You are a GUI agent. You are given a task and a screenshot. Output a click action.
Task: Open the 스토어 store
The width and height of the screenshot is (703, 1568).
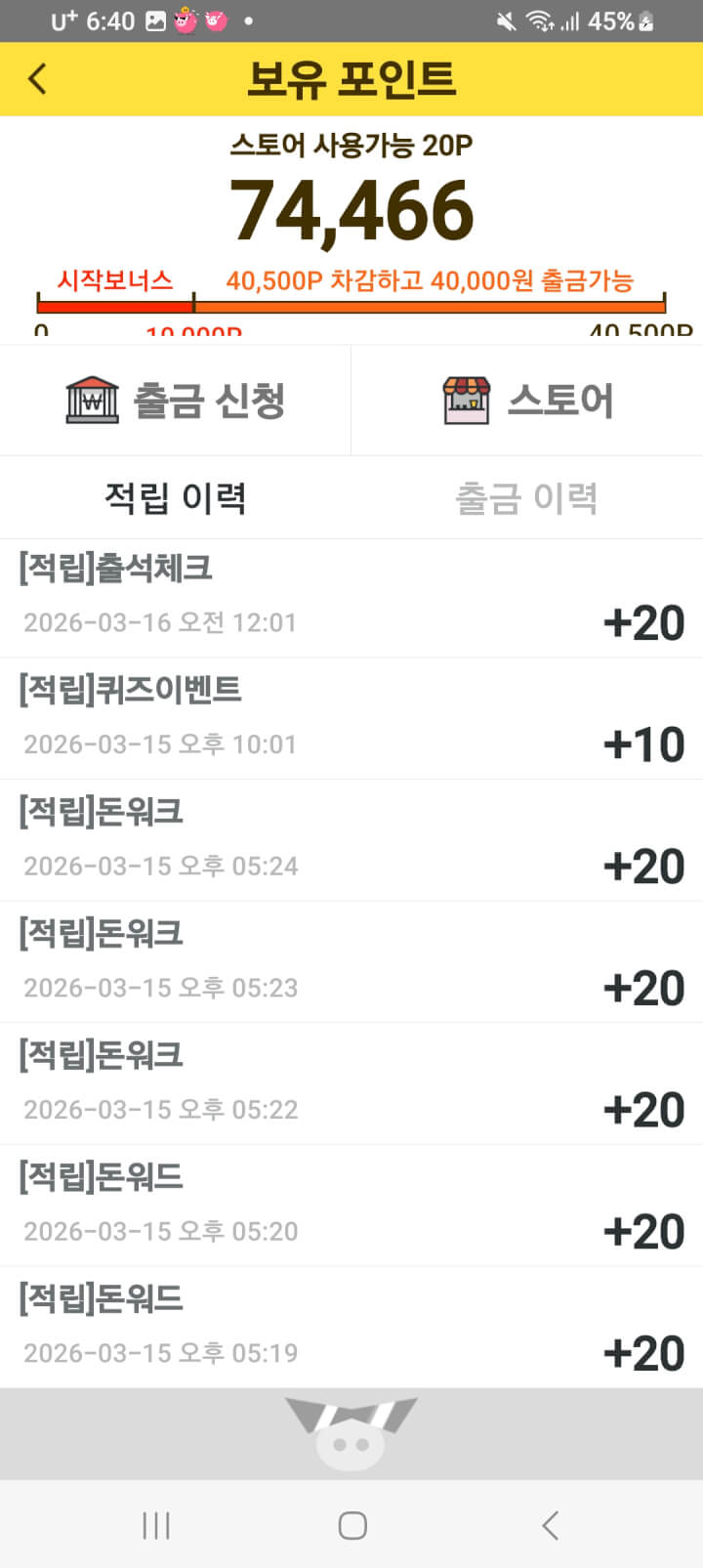pos(527,401)
